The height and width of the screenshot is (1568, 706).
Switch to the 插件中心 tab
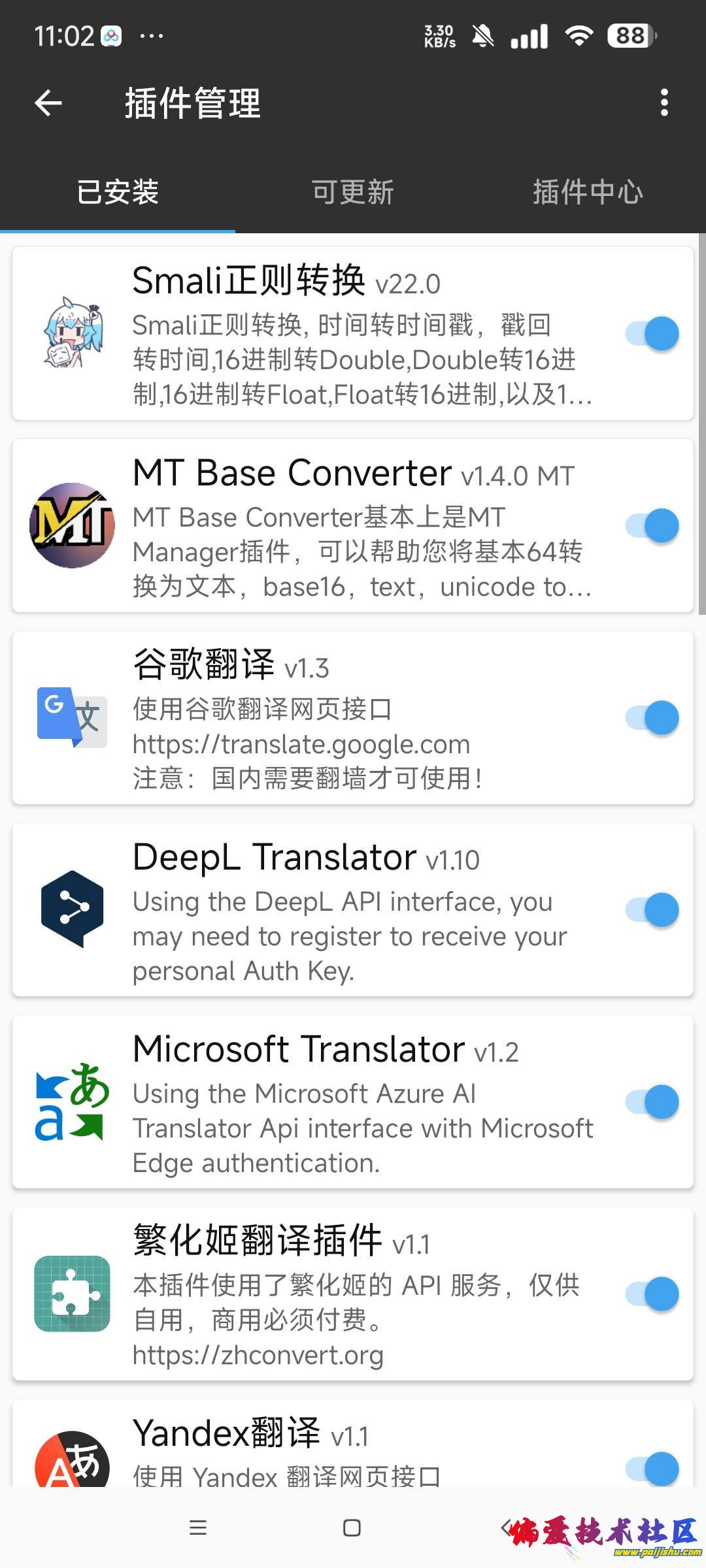tap(587, 192)
